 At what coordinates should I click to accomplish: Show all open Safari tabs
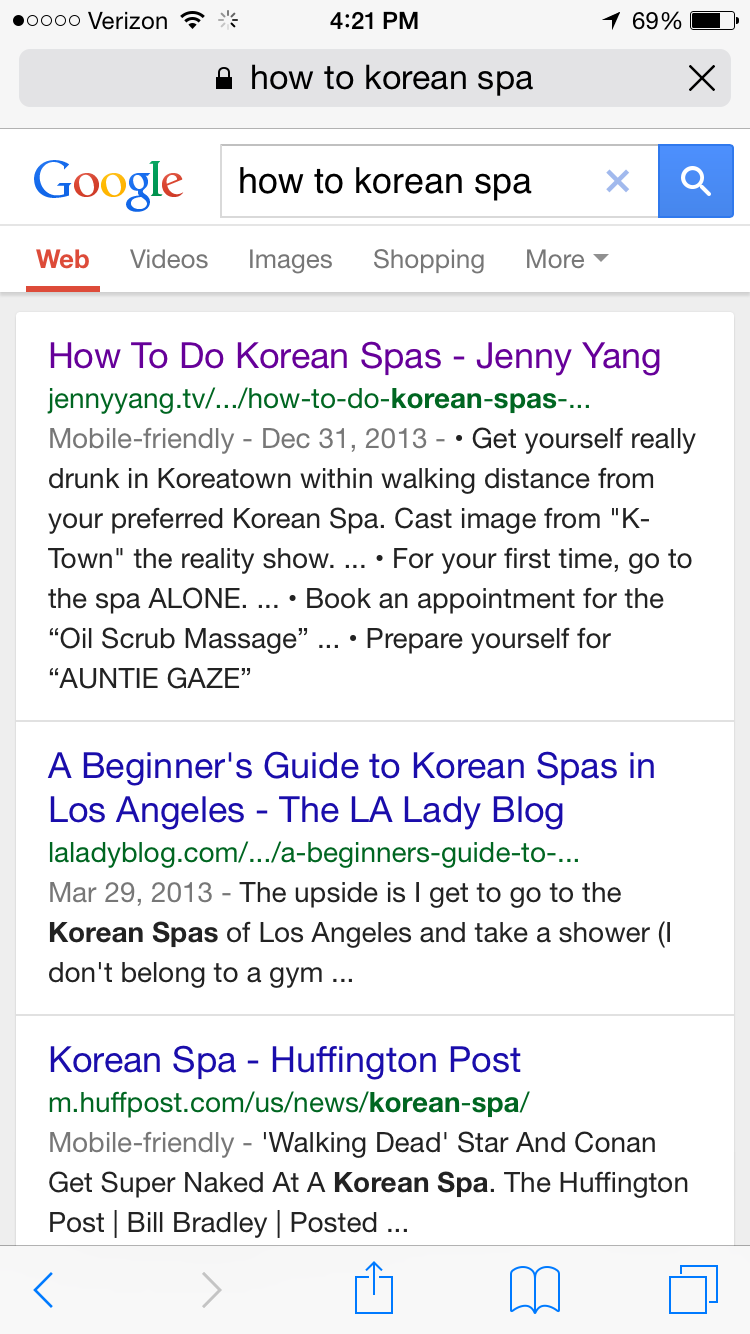(x=693, y=1289)
